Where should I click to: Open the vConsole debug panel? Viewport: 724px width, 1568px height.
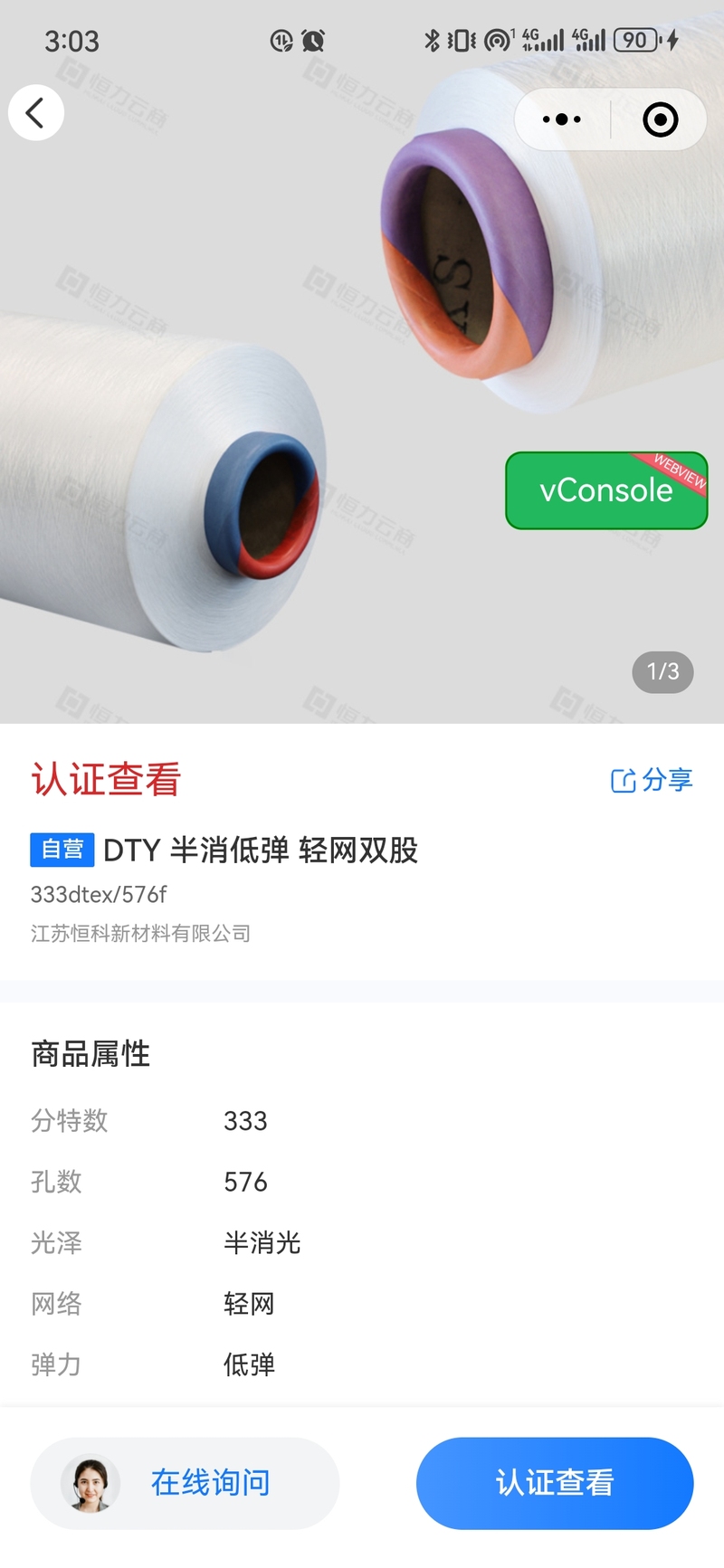tap(606, 490)
